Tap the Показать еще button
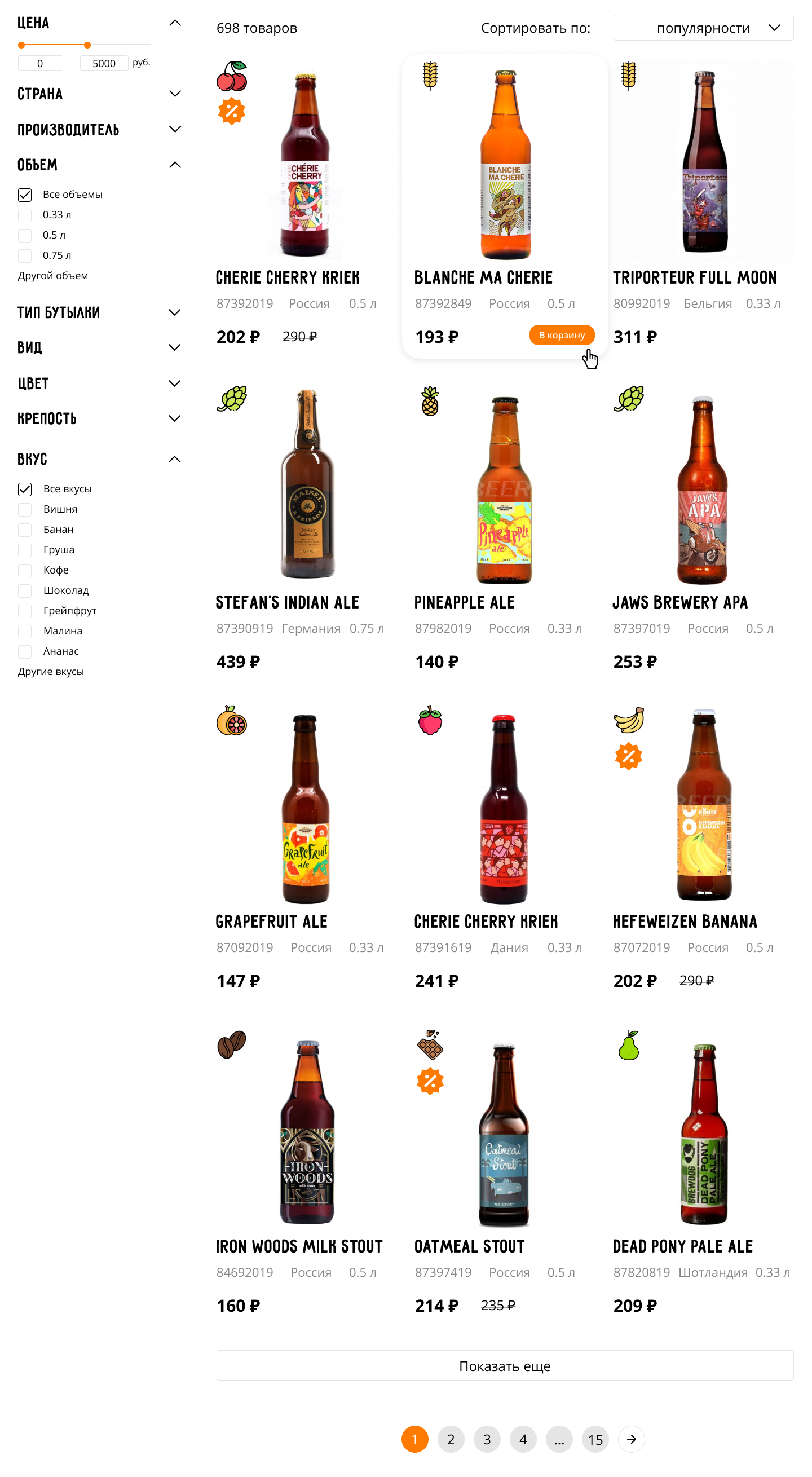812x1477 pixels. pos(504,1366)
